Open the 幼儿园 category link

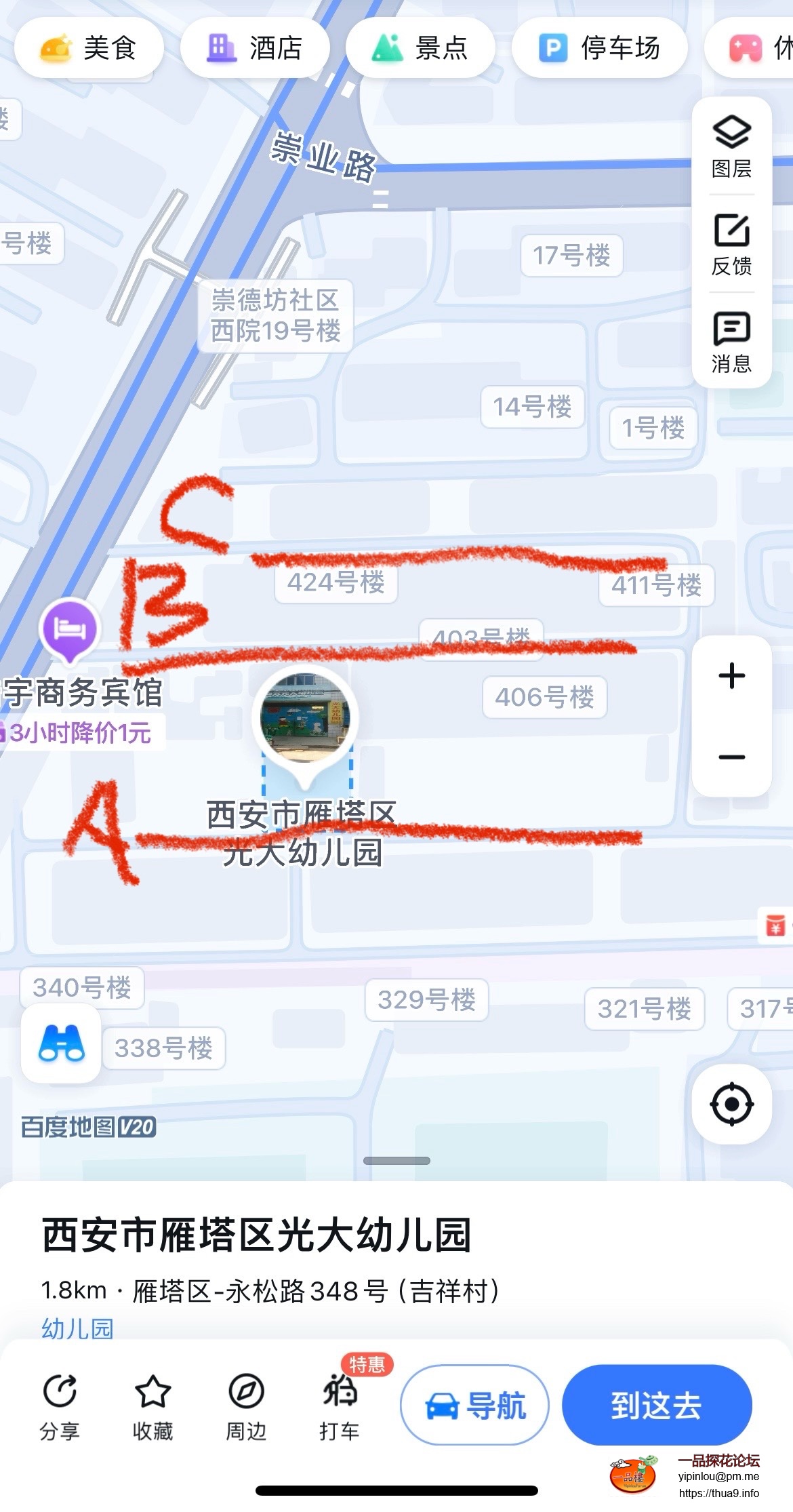[77, 1328]
